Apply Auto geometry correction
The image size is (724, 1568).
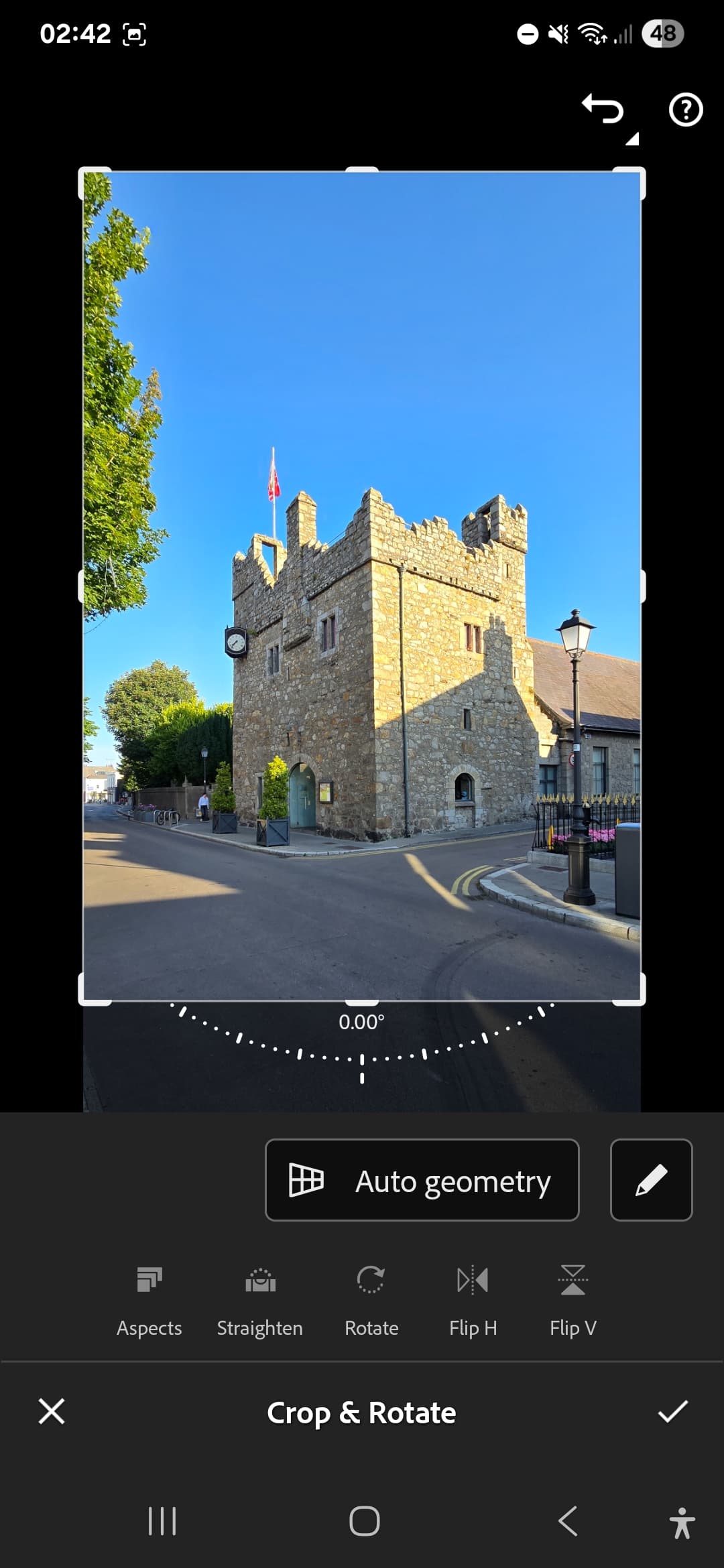pyautogui.click(x=422, y=1180)
